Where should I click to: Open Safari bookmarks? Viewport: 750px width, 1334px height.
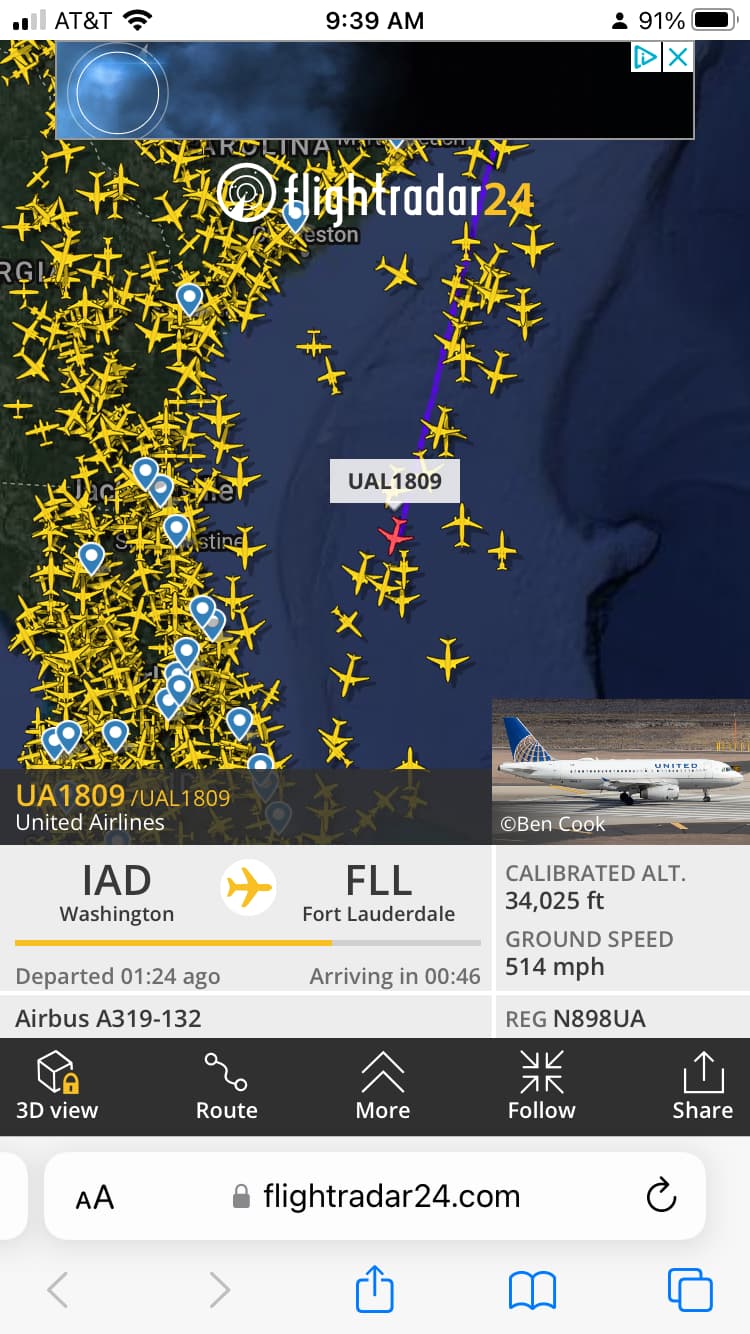[532, 1290]
